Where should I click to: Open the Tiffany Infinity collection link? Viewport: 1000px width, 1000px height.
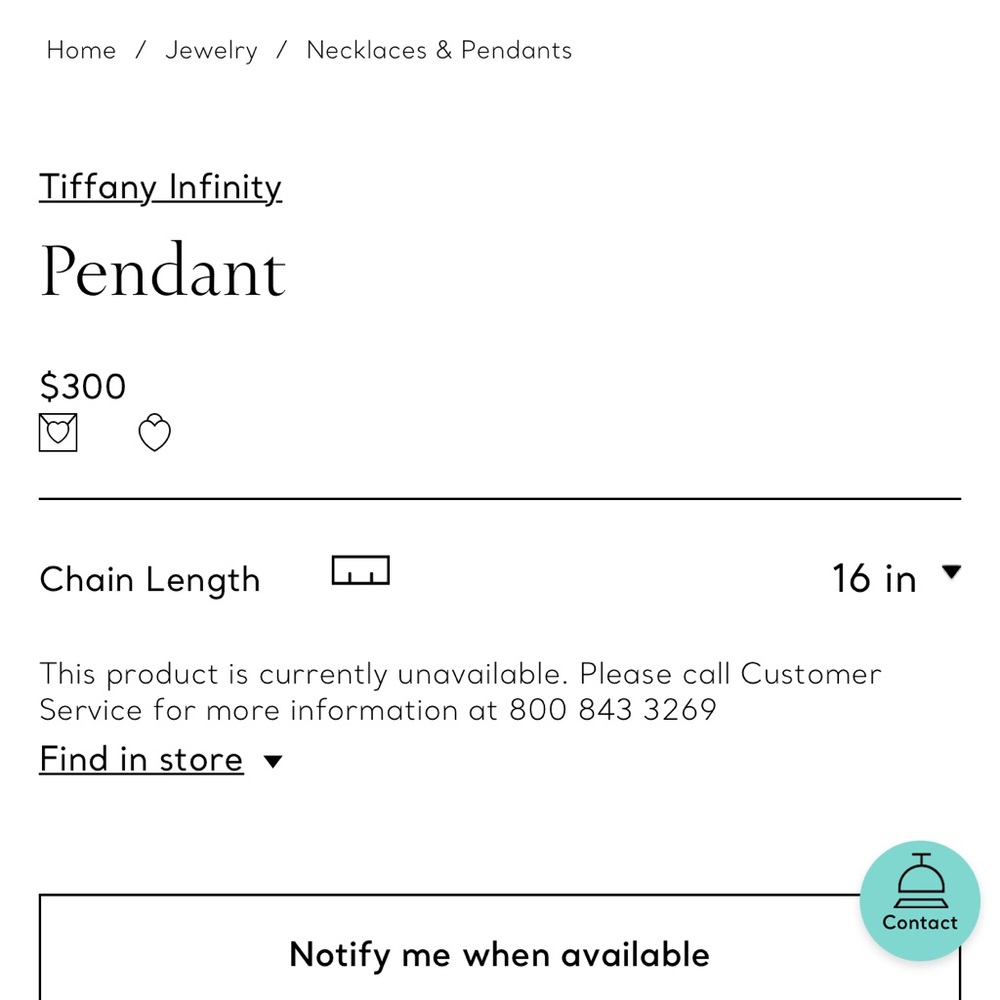point(160,187)
